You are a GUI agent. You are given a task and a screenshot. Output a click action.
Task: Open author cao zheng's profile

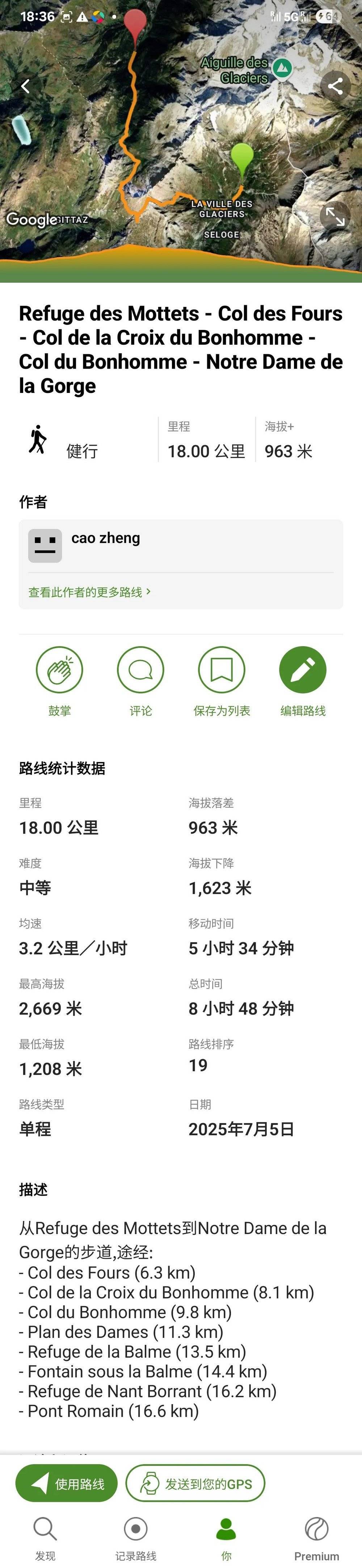click(x=105, y=538)
